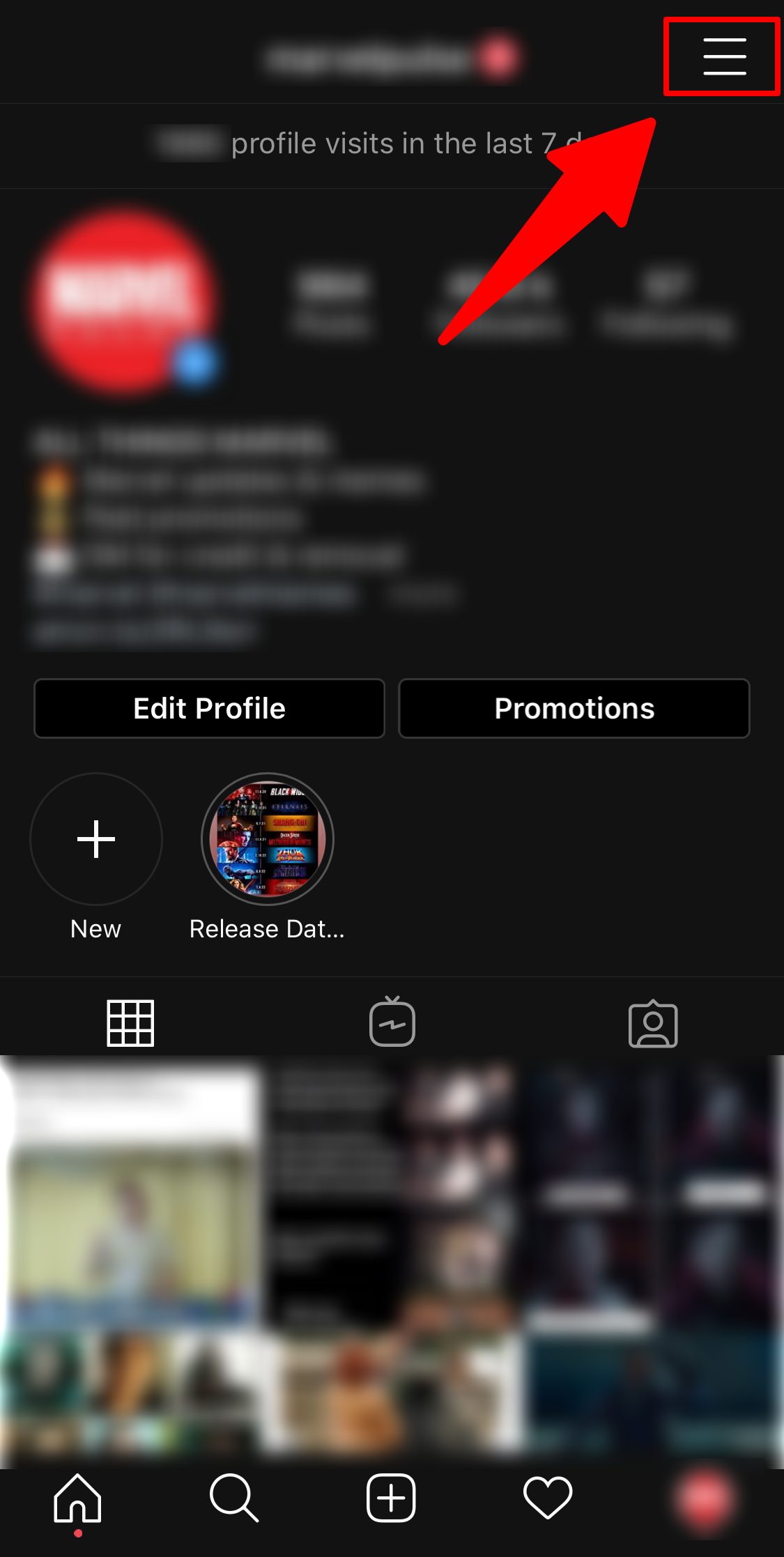Switch to the tagged photos tab
The height and width of the screenshot is (1557, 784).
tap(653, 1023)
